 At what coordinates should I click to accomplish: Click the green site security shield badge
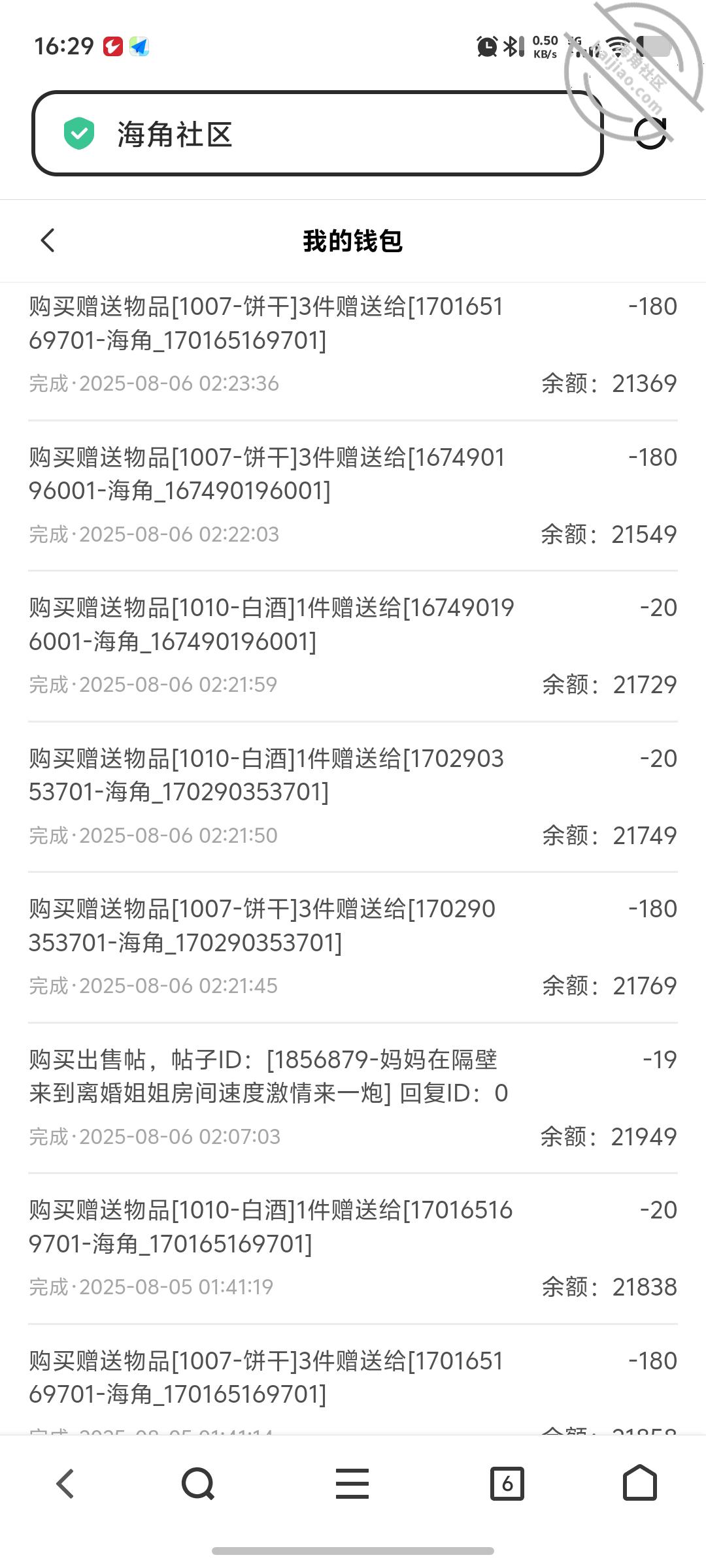[78, 134]
